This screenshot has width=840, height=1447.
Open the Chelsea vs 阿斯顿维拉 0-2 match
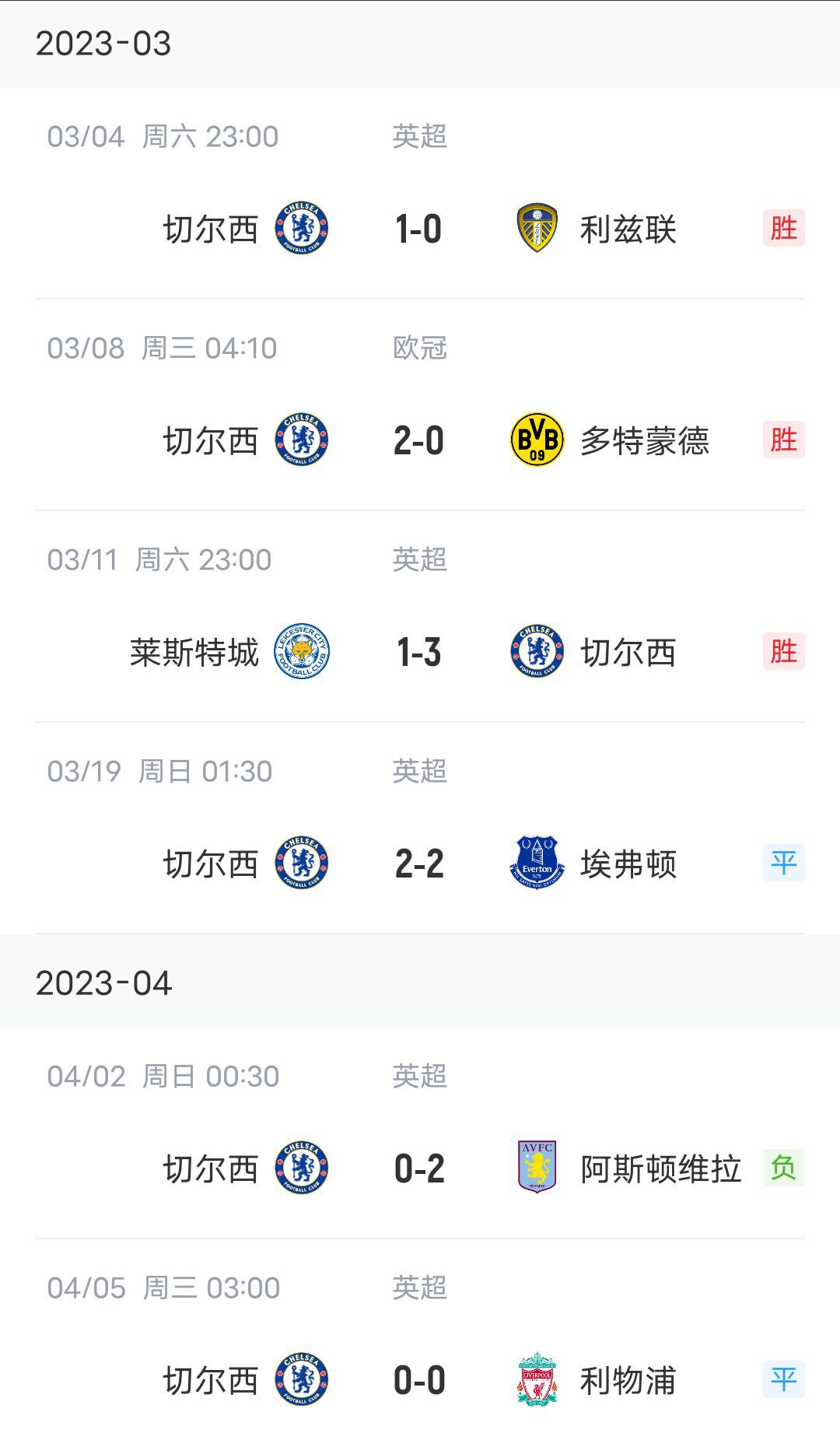[x=418, y=1168]
